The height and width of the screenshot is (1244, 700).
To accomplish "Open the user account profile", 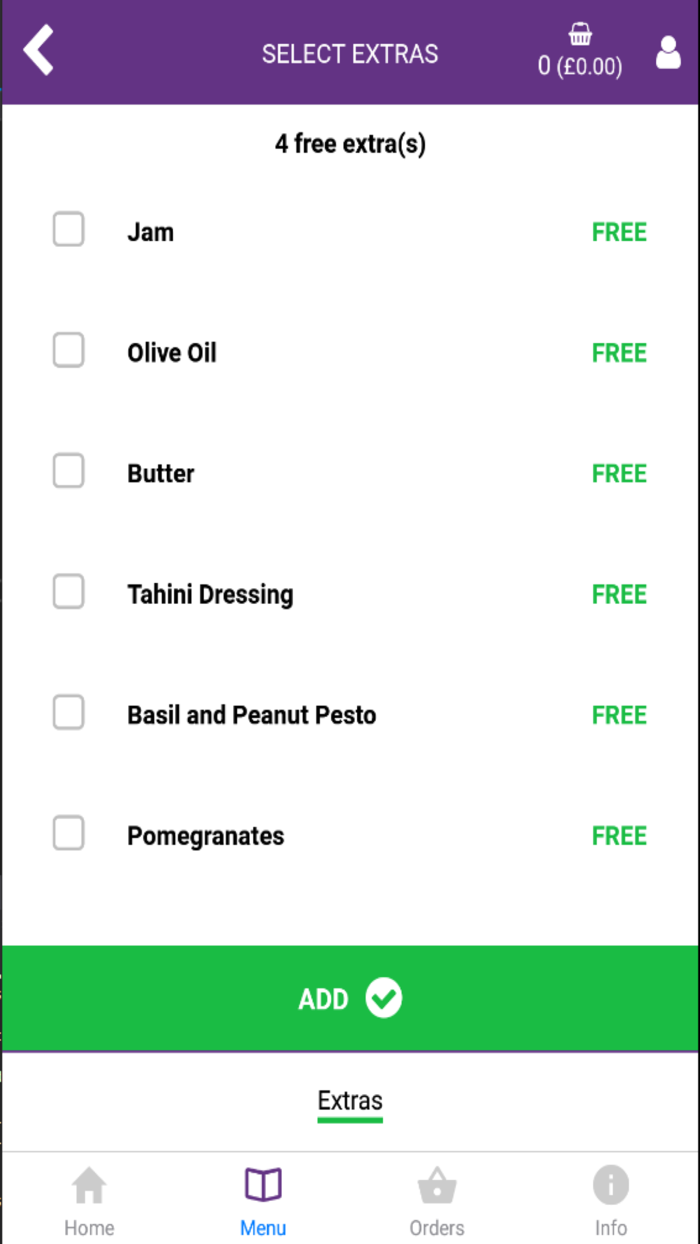I will click(667, 53).
